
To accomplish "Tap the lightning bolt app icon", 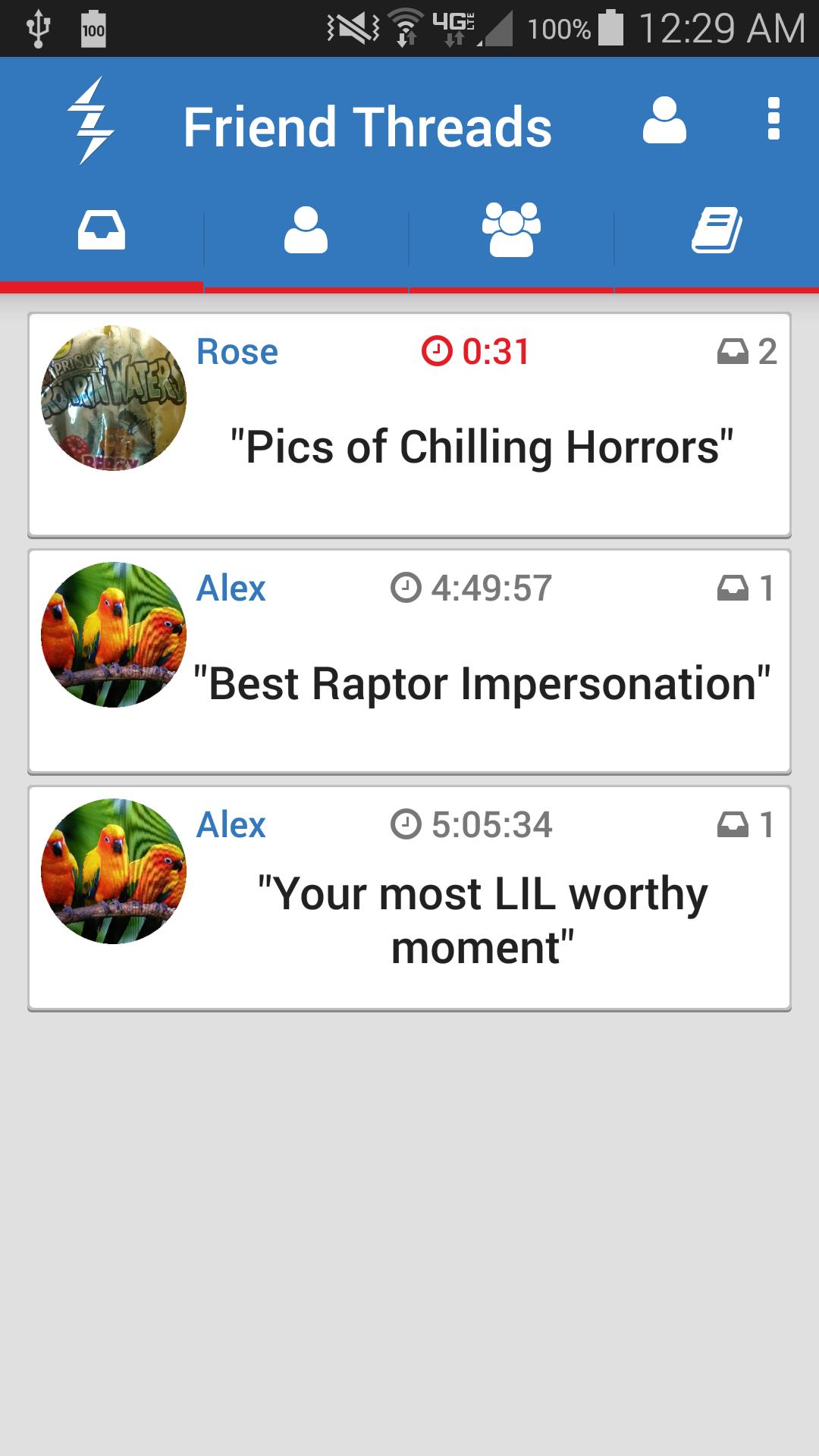I will coord(91,121).
